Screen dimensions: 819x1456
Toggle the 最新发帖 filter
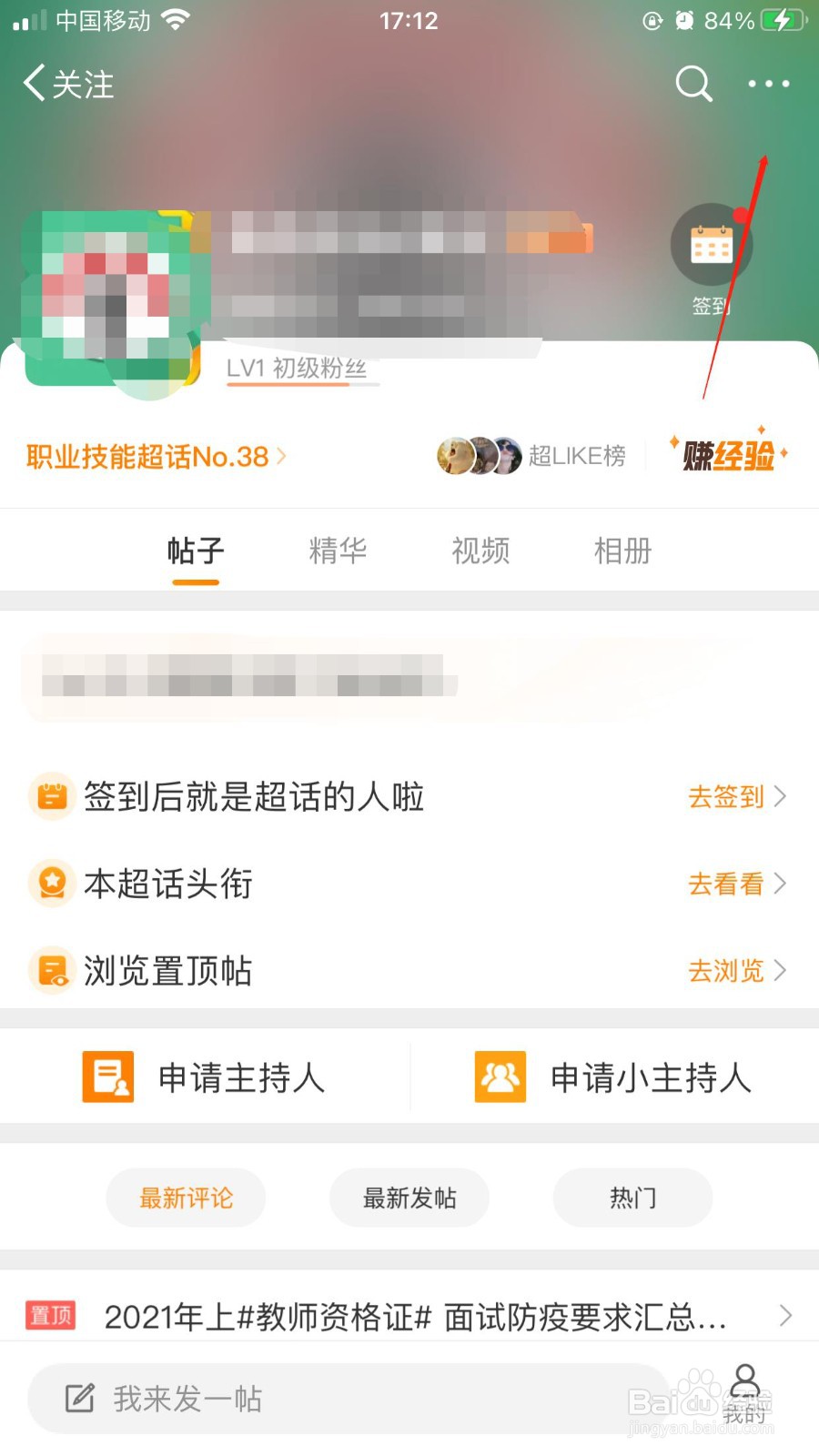click(409, 1198)
